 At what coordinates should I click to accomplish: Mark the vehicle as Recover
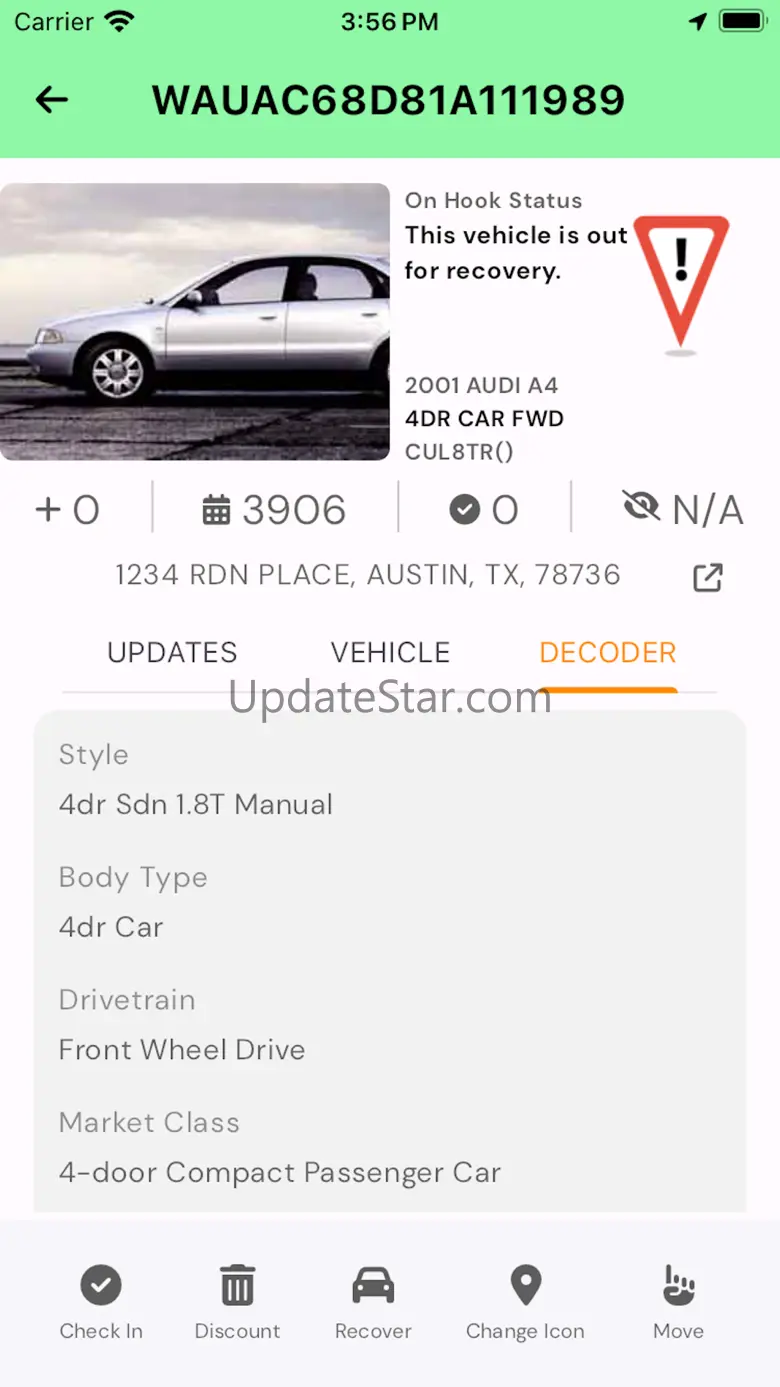click(373, 1302)
